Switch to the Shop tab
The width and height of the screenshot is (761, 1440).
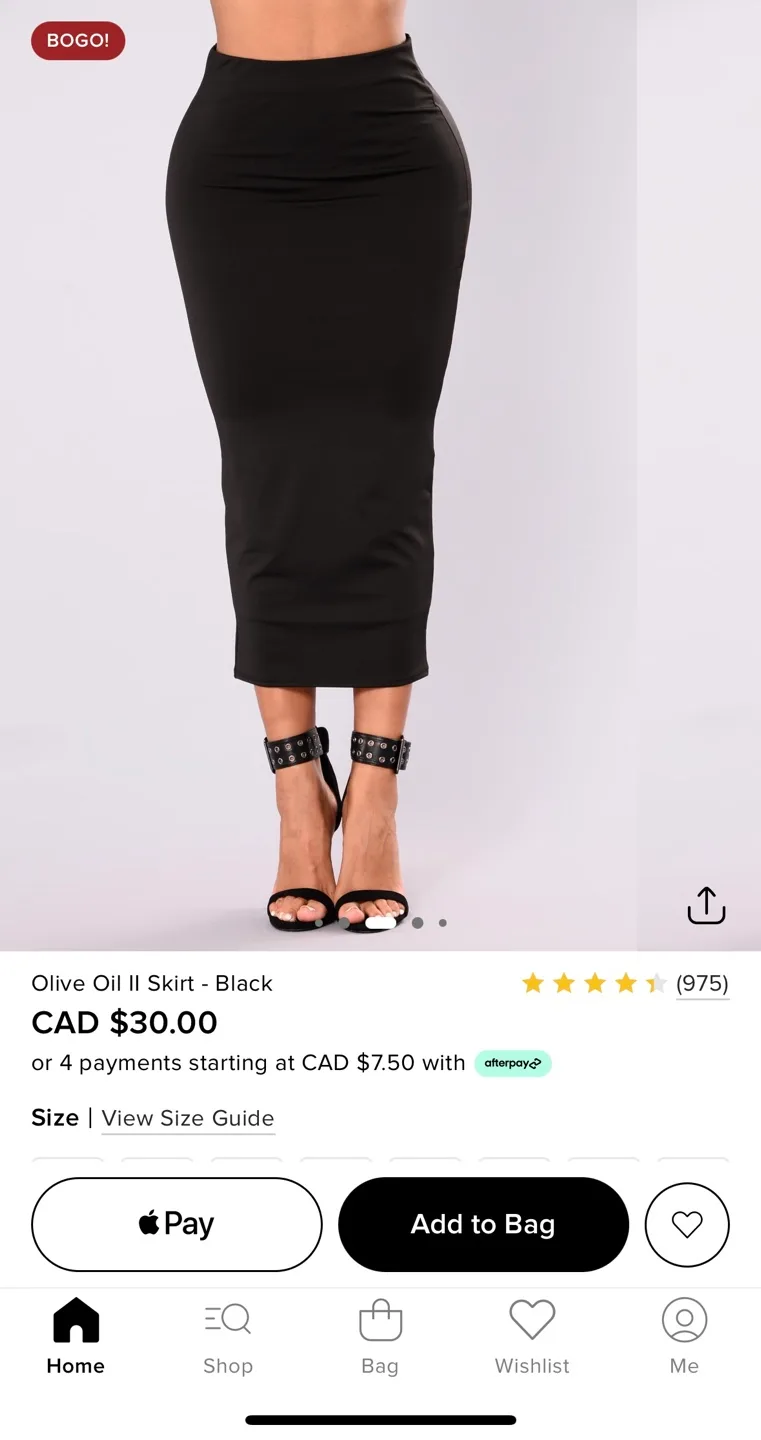tap(228, 1332)
